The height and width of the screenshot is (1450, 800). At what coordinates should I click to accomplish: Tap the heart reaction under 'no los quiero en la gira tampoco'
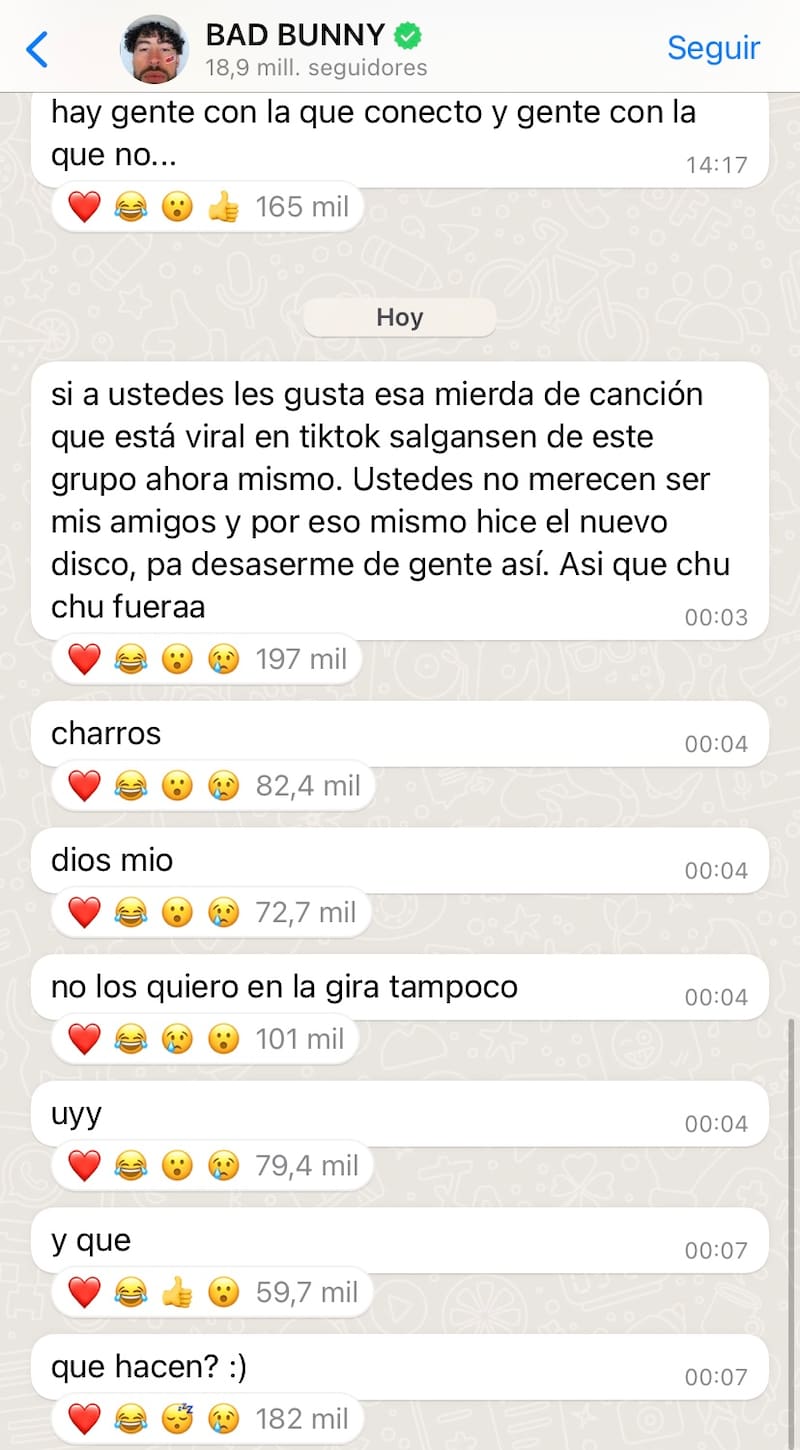coord(84,1037)
